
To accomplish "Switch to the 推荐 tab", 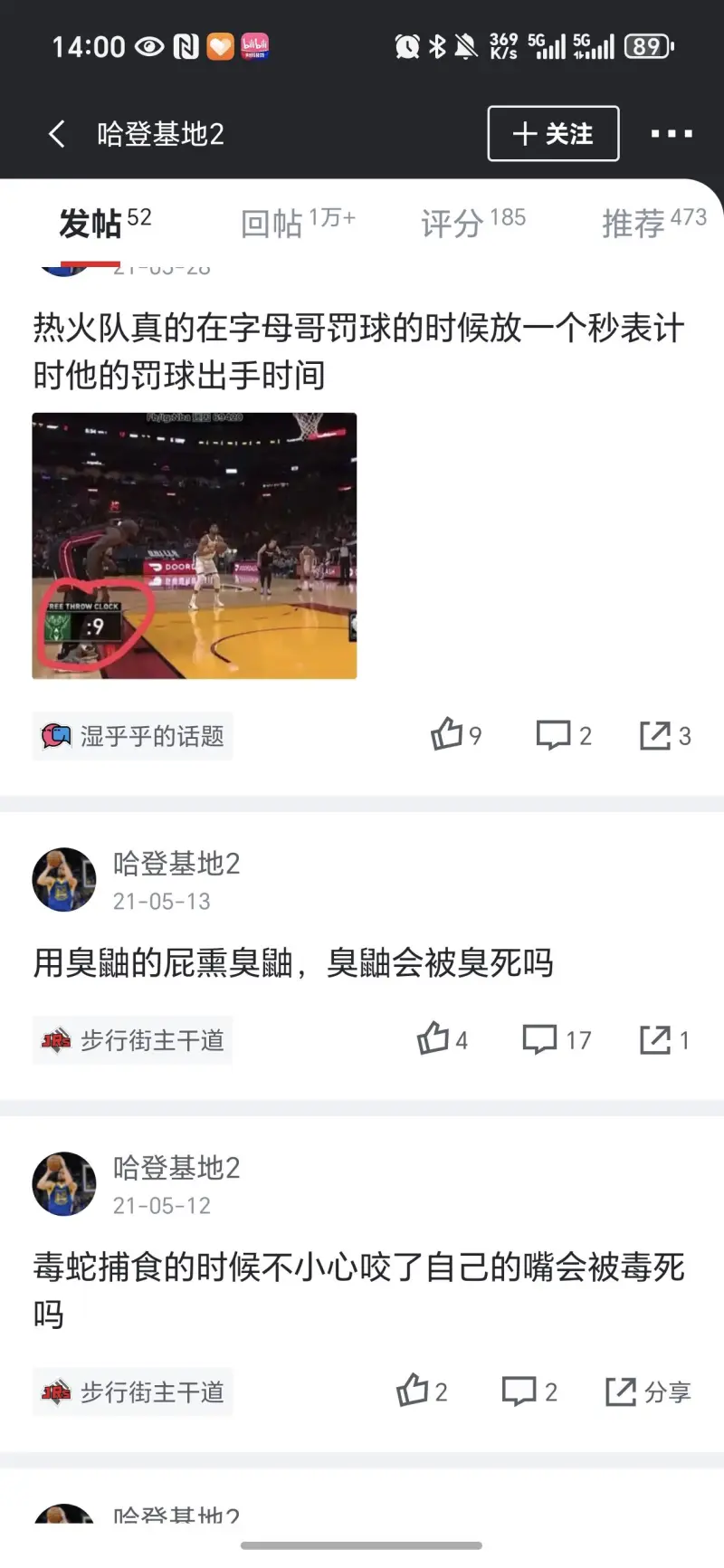I will (653, 222).
